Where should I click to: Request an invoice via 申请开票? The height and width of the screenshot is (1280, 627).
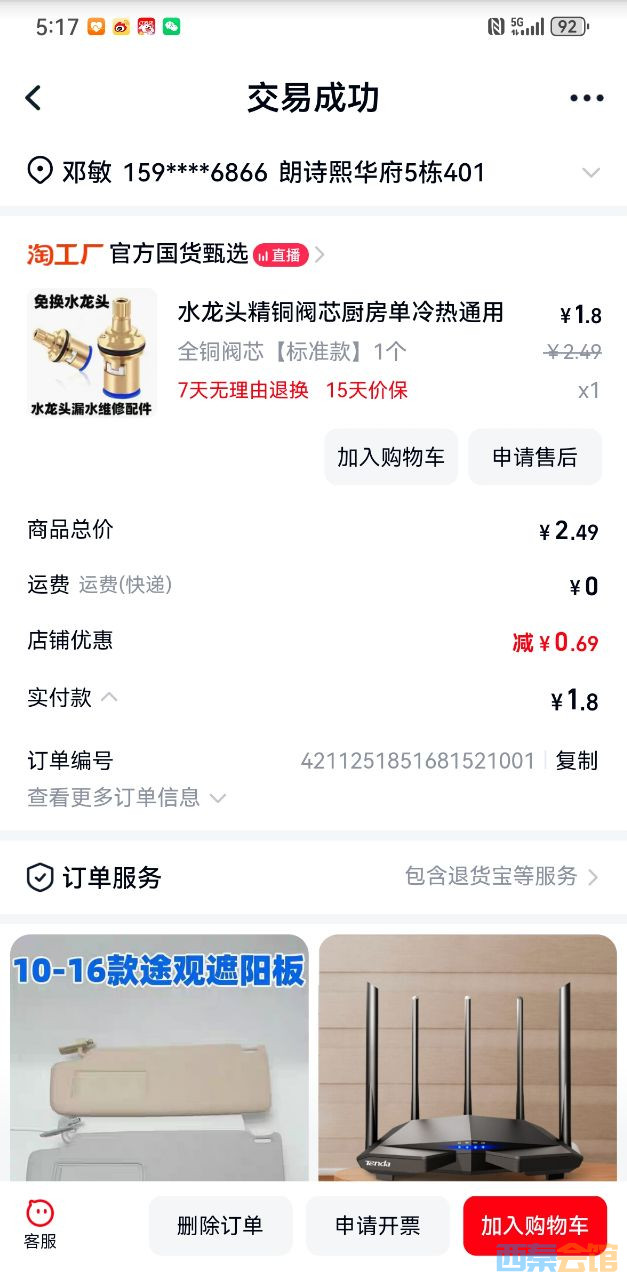click(x=377, y=1225)
